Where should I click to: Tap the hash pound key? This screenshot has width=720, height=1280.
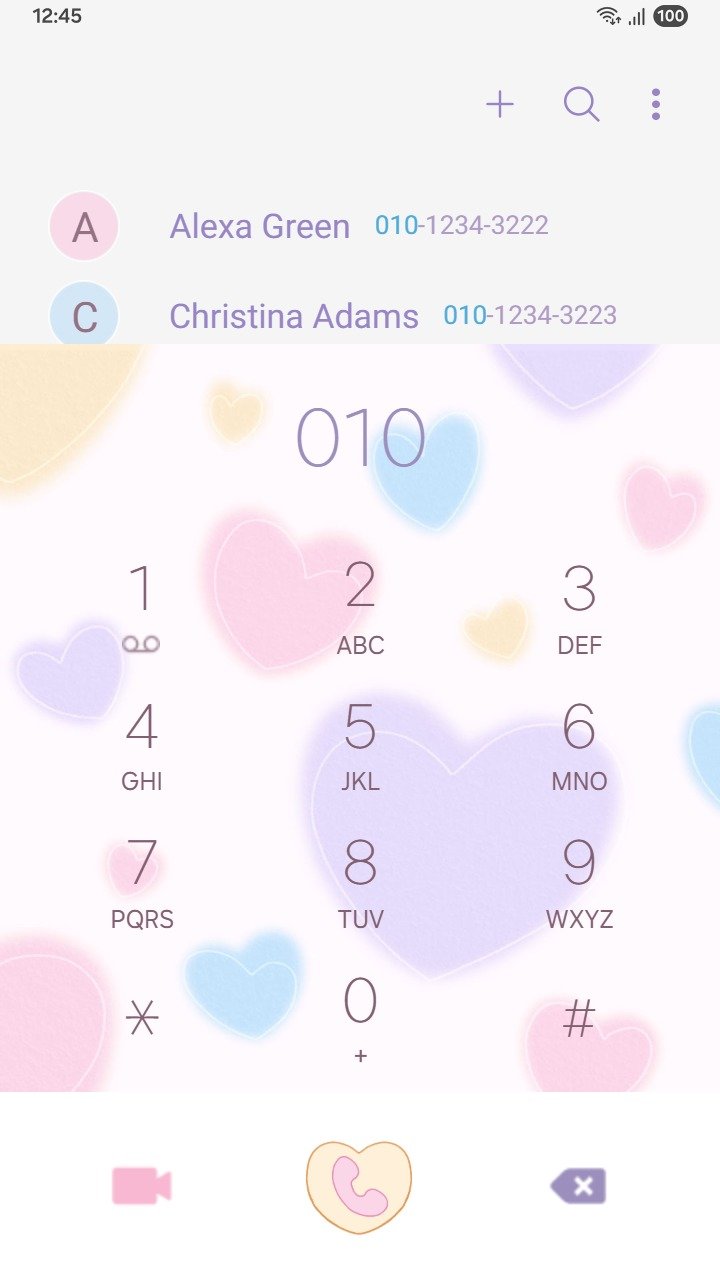[x=579, y=1020]
